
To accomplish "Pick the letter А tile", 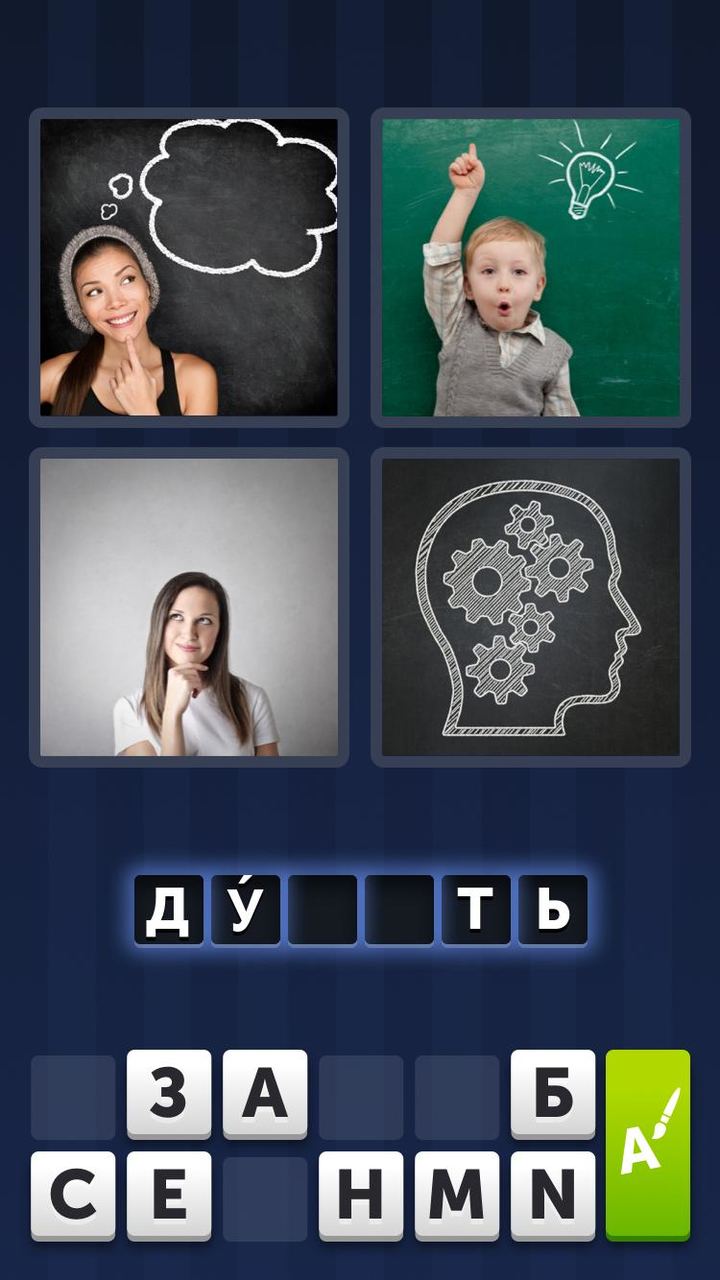I will point(265,1093).
